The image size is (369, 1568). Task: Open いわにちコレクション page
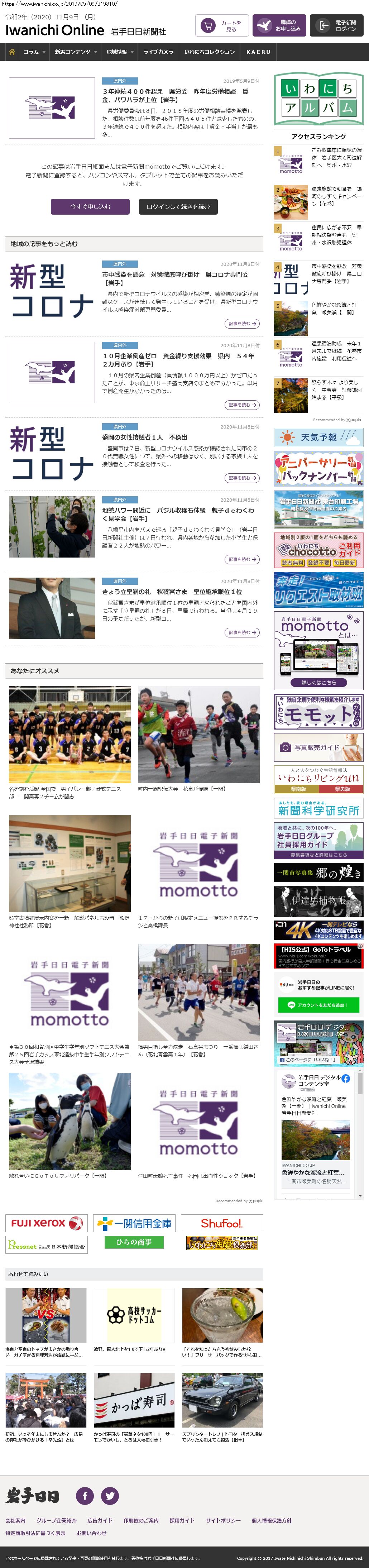tap(210, 52)
